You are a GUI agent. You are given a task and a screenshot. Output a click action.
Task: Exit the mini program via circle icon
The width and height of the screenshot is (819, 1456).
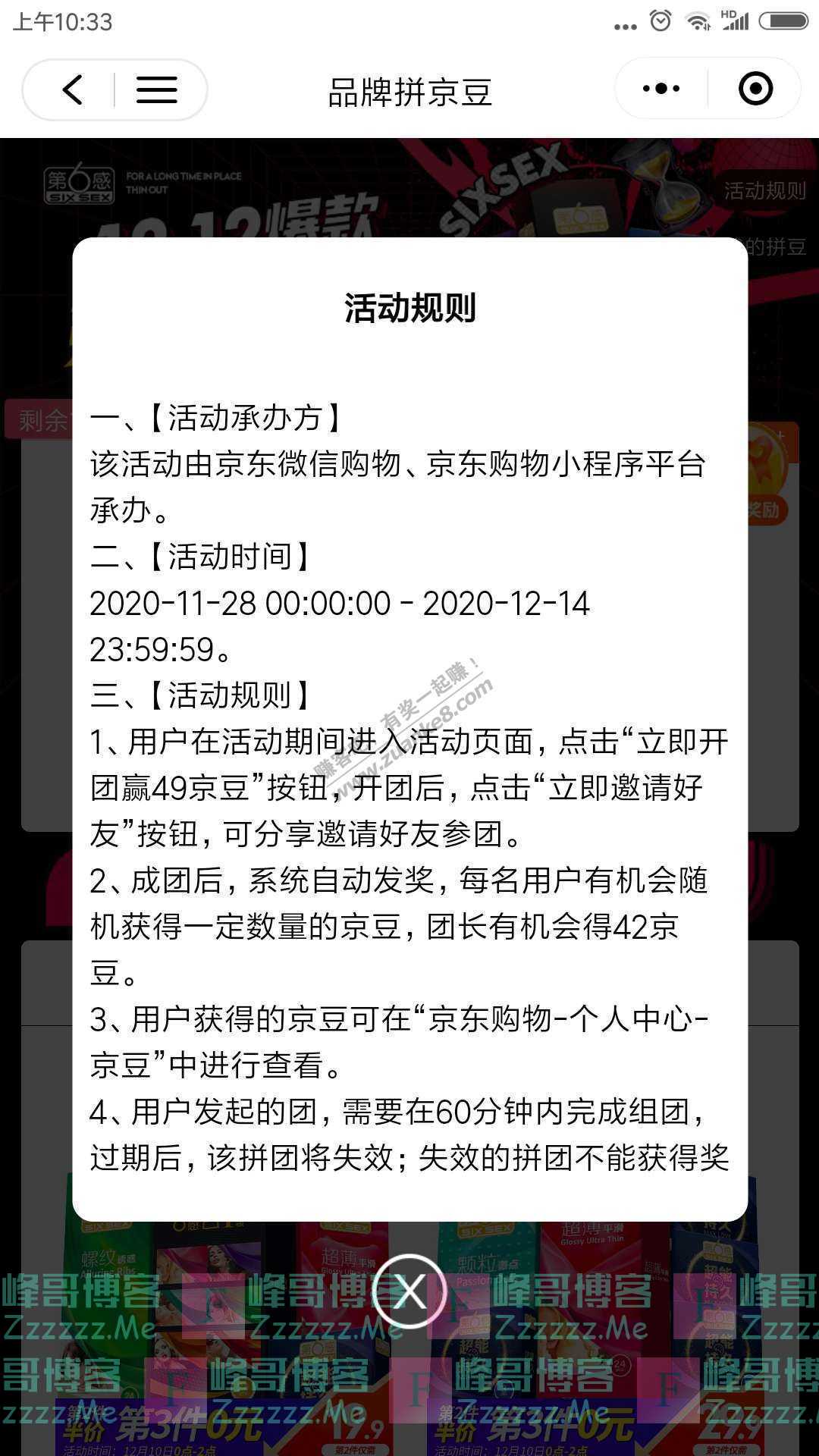click(x=755, y=89)
